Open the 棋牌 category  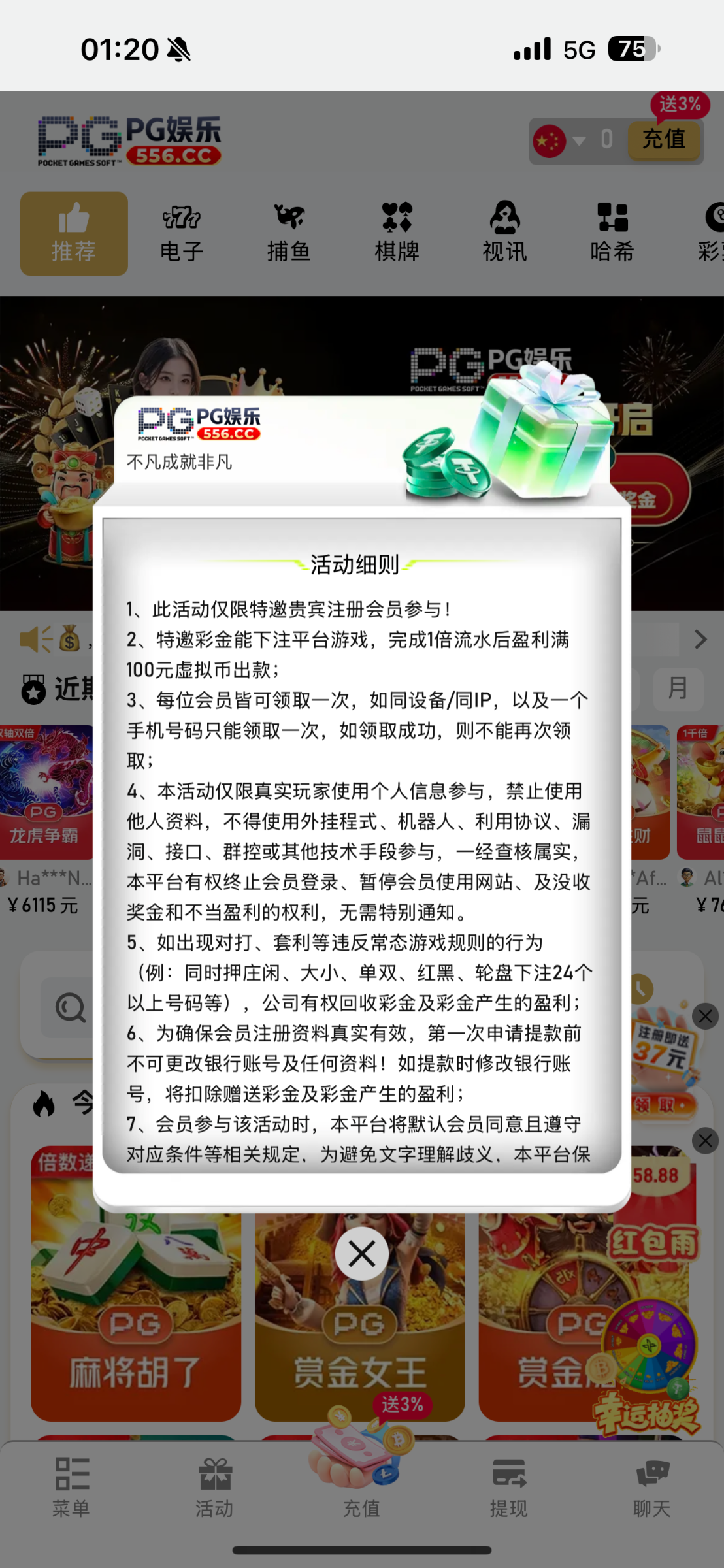(x=397, y=233)
